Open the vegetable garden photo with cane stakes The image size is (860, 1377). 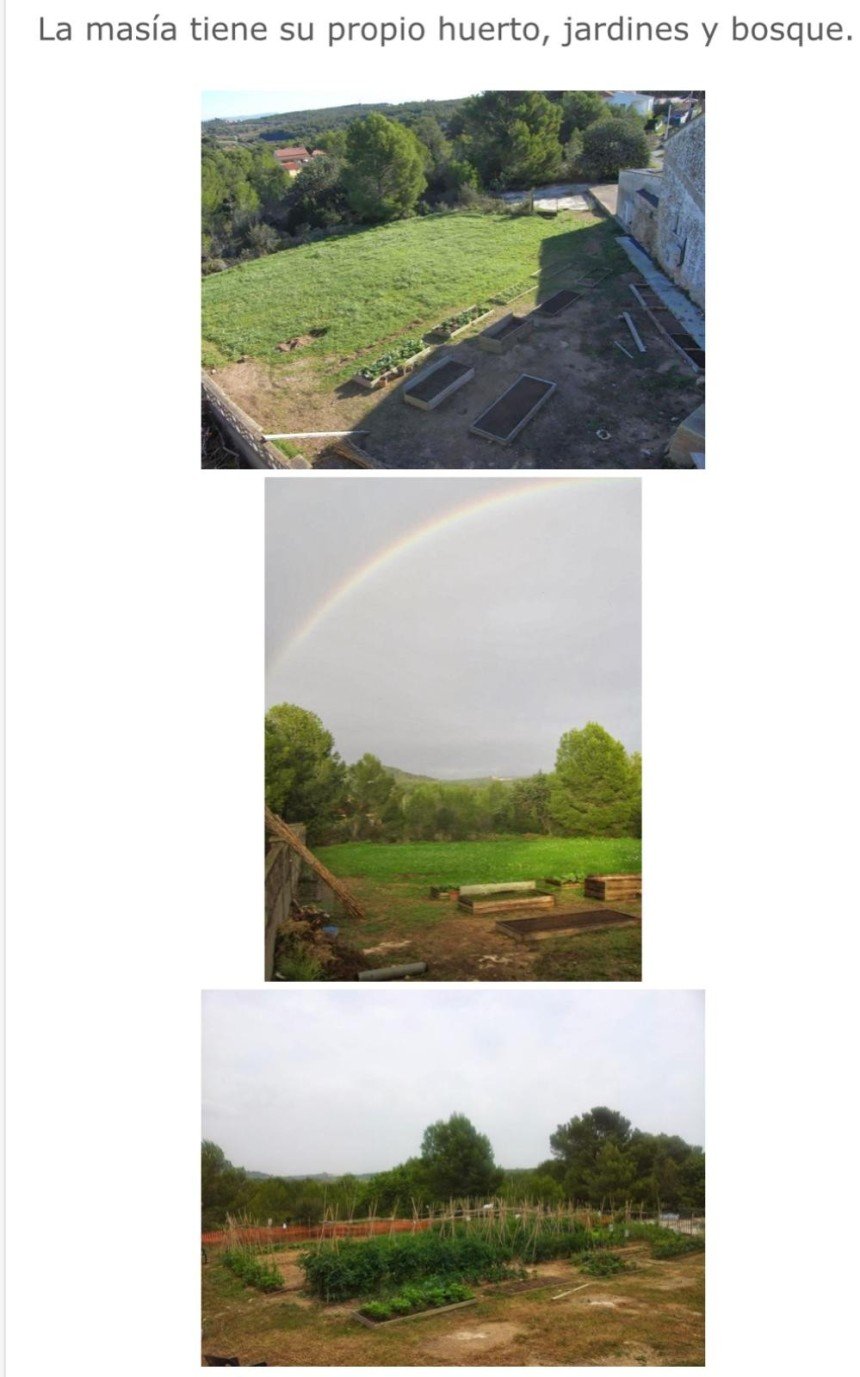click(x=453, y=1178)
